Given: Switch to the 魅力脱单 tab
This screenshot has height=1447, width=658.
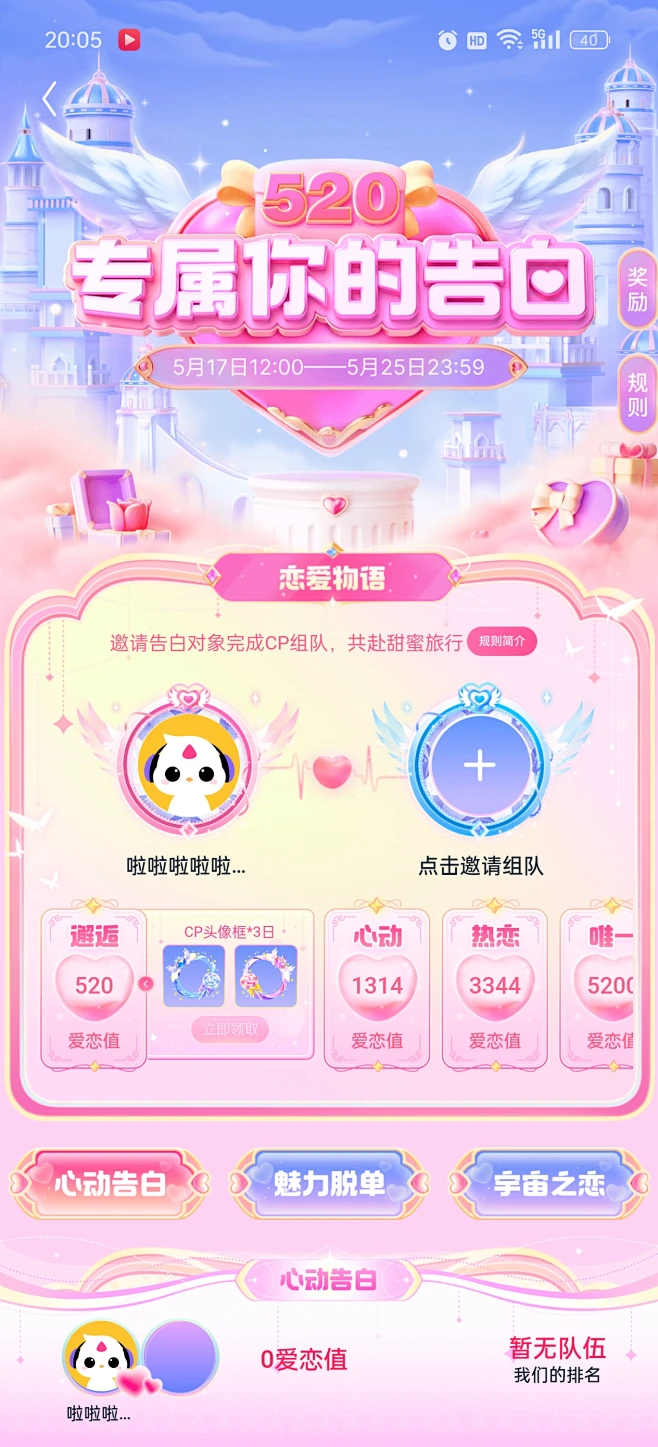Looking at the screenshot, I should pos(329,1184).
